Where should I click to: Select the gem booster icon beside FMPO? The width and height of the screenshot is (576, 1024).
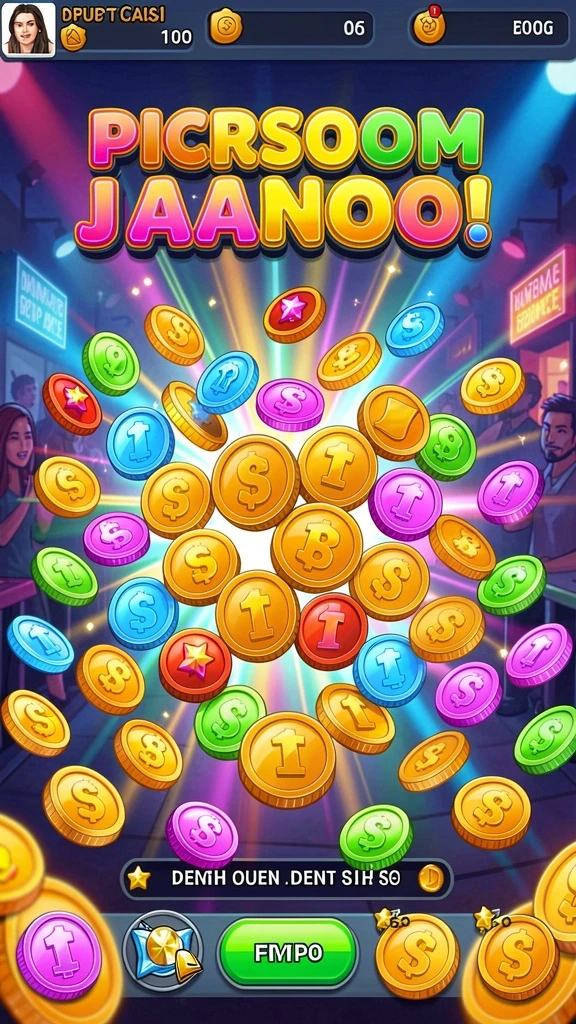click(x=163, y=951)
